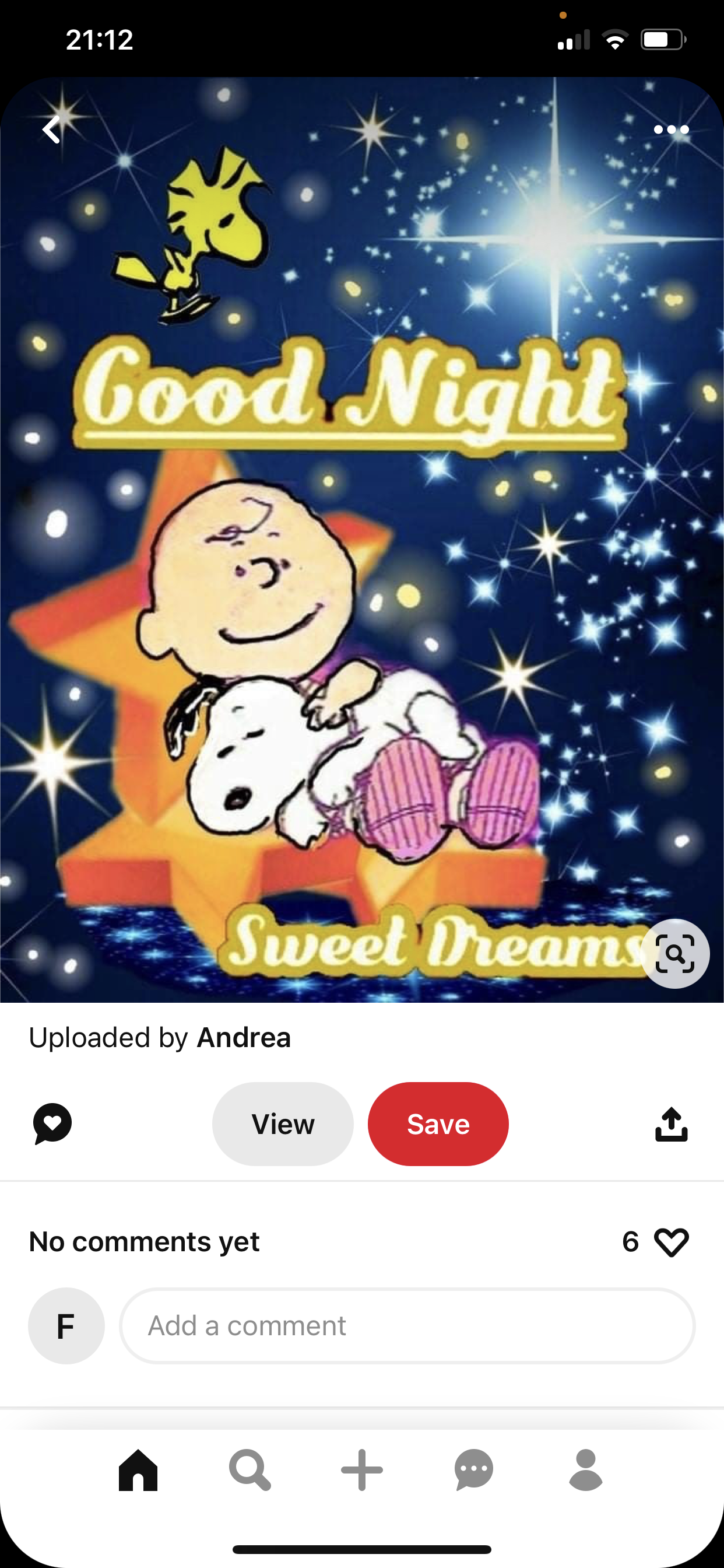Save this pin to a board
The width and height of the screenshot is (724, 1568).
[x=438, y=1123]
